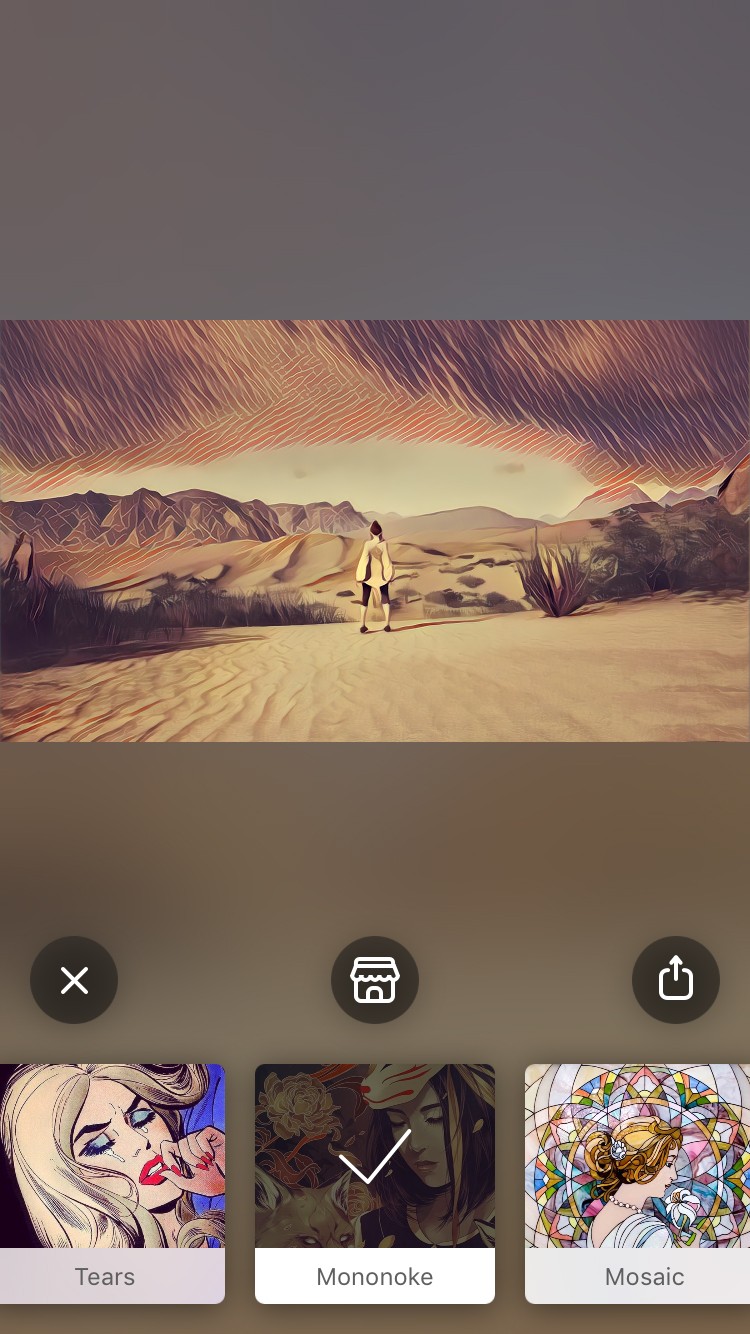Open the filter store icon

tap(375, 980)
